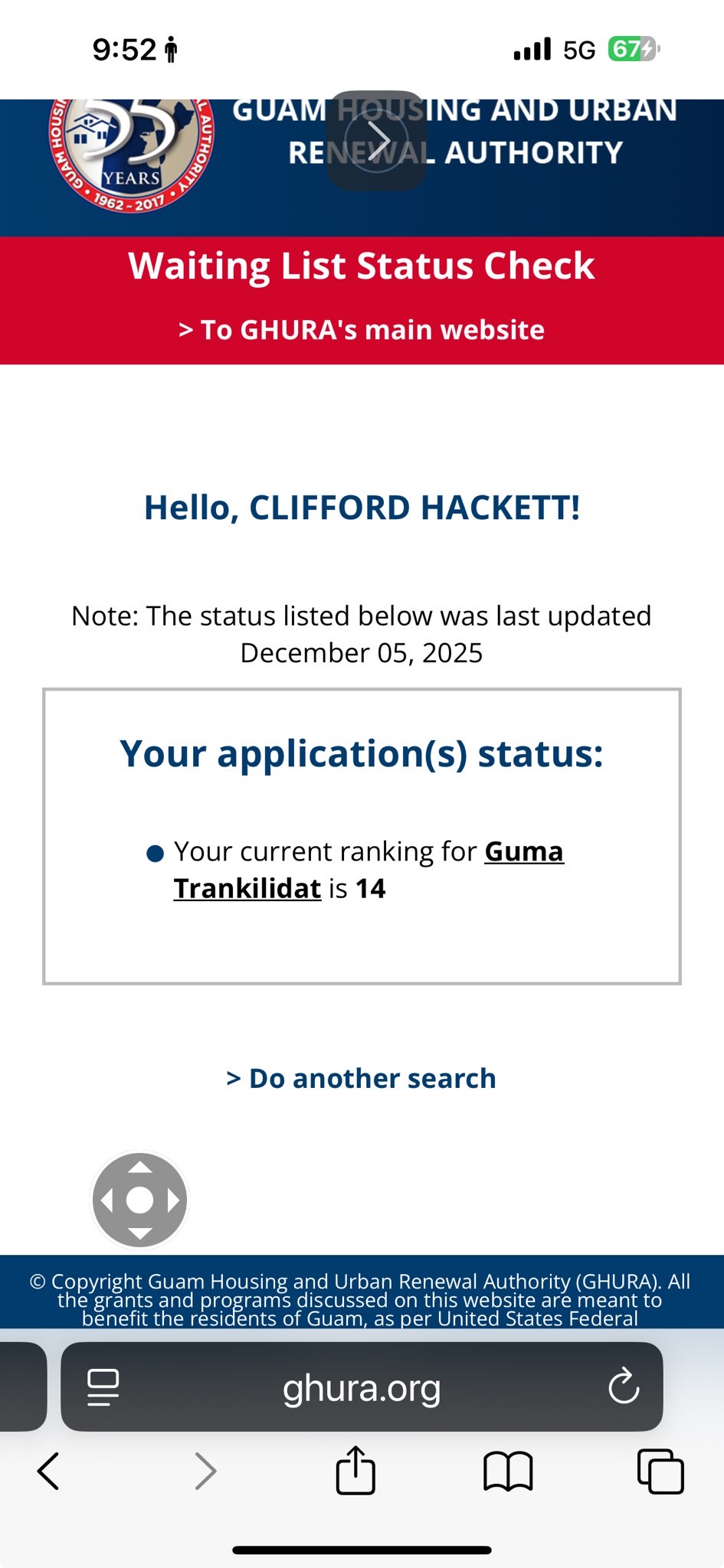Reload the ghura.org page
Screen dimensions: 724x1568
(624, 1387)
